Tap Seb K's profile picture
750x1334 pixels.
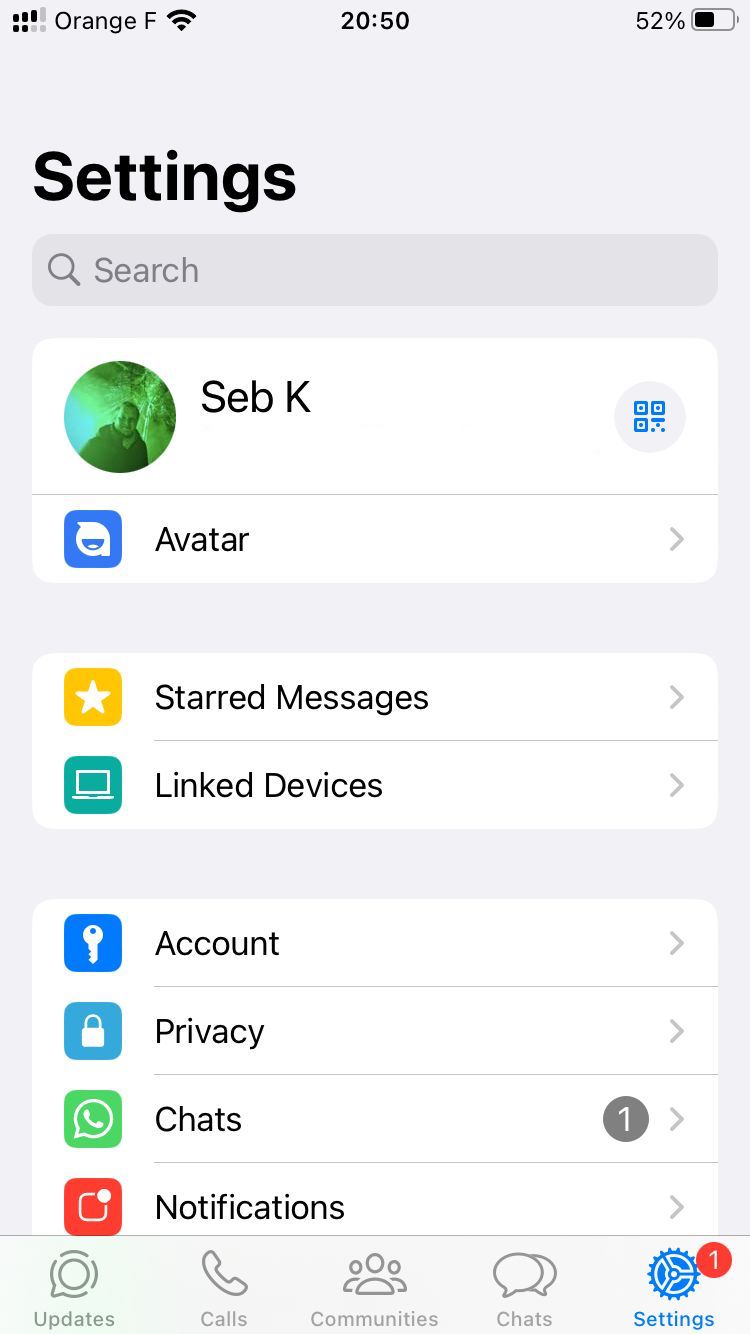tap(120, 416)
